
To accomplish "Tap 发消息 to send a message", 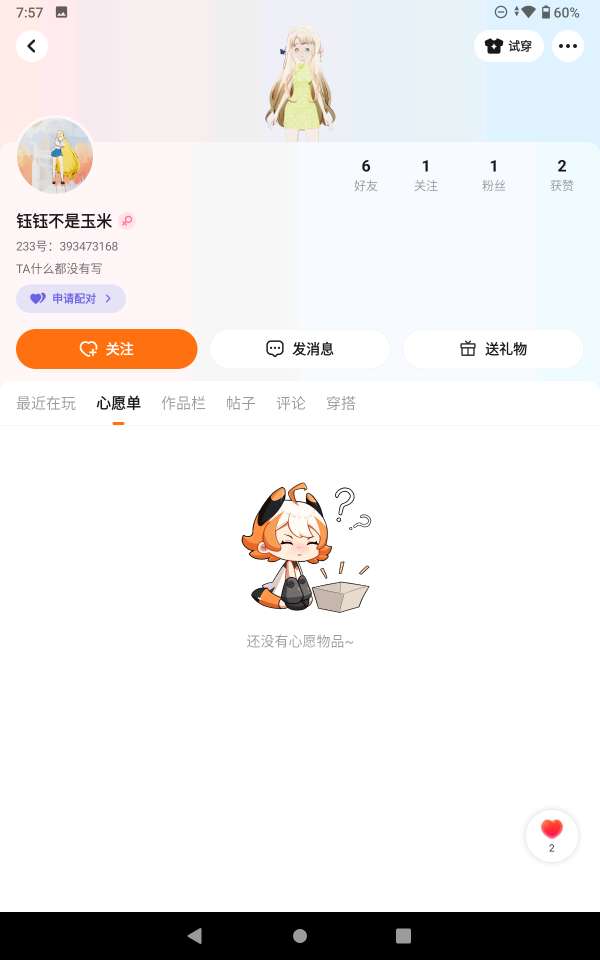I will click(x=299, y=349).
